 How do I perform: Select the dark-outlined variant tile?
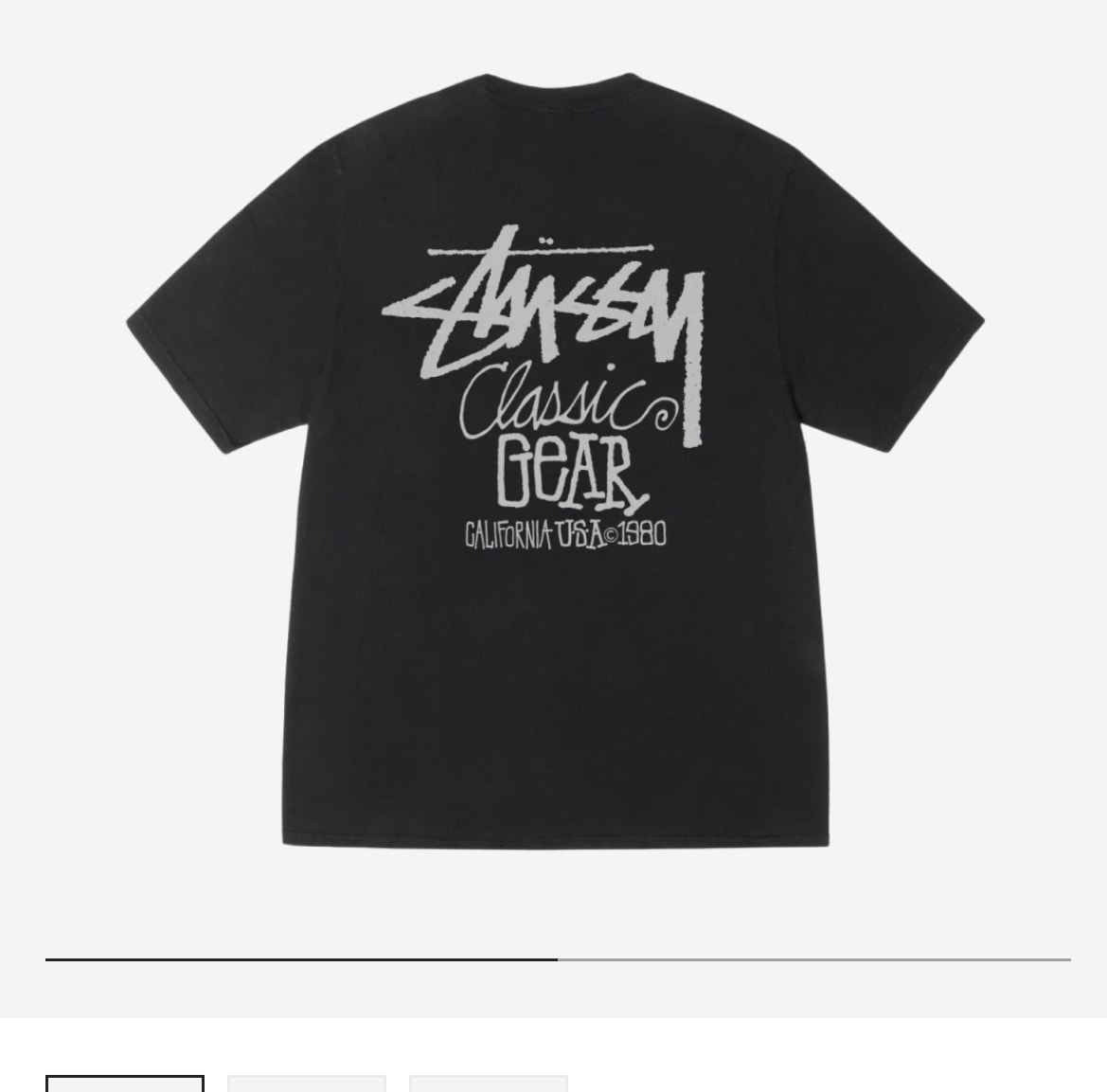click(125, 1083)
